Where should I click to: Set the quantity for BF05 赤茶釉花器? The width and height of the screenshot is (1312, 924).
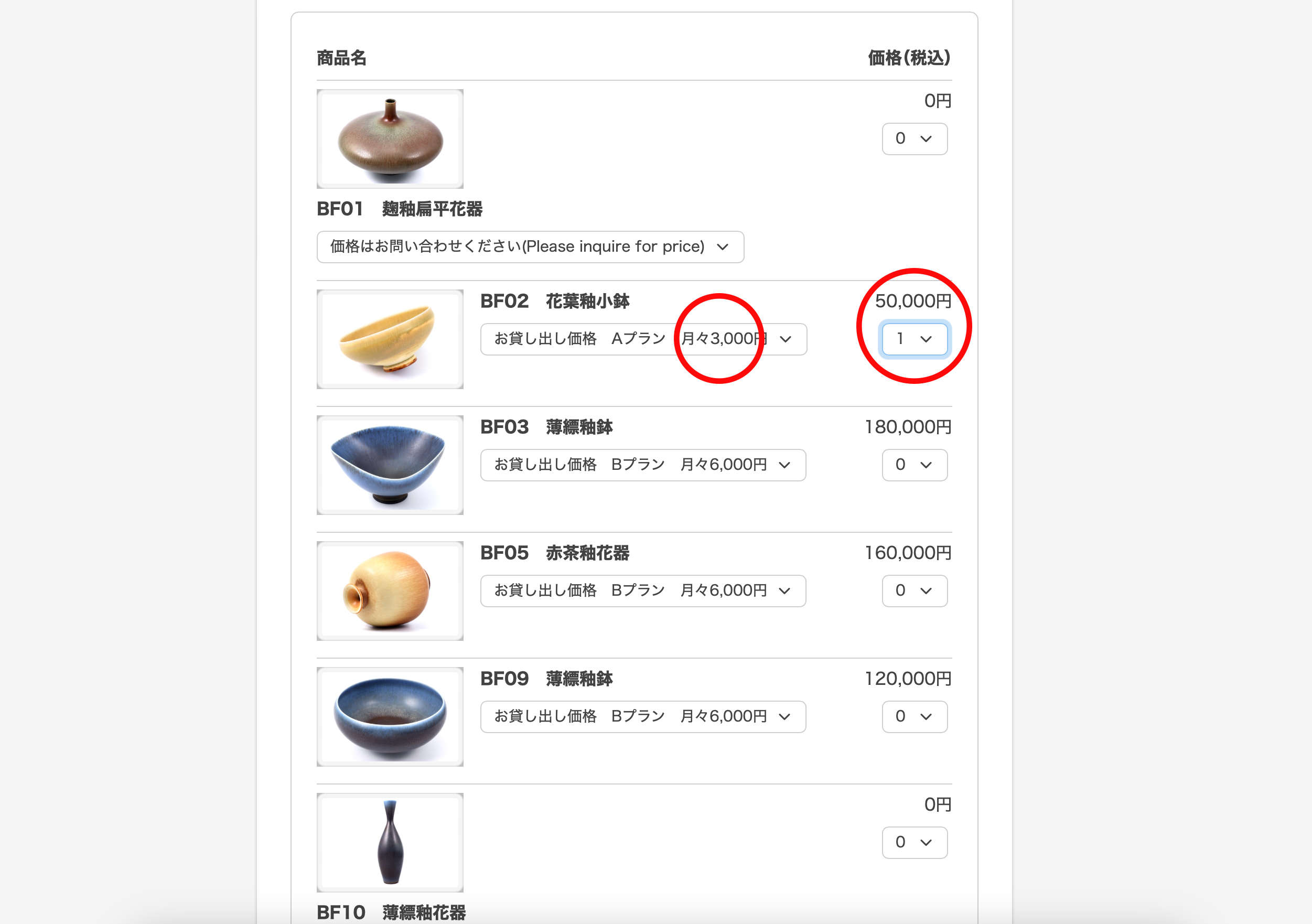click(913, 591)
